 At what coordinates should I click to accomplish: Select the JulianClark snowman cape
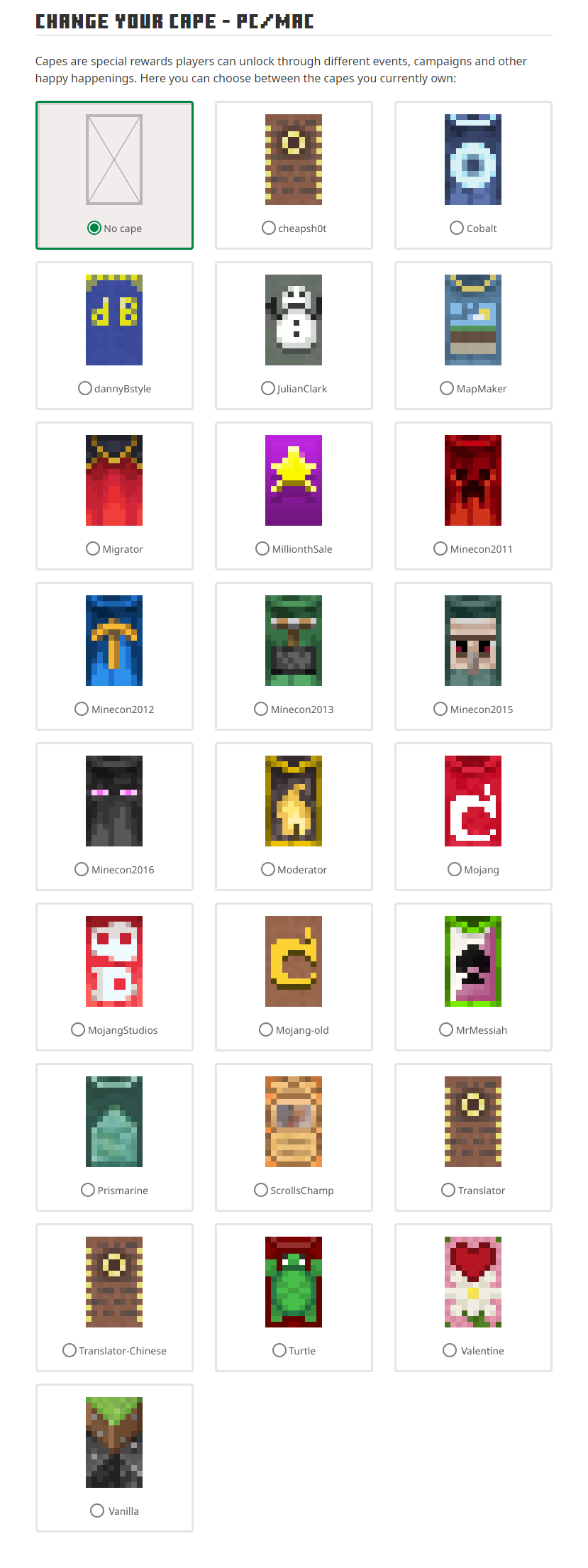[x=268, y=388]
